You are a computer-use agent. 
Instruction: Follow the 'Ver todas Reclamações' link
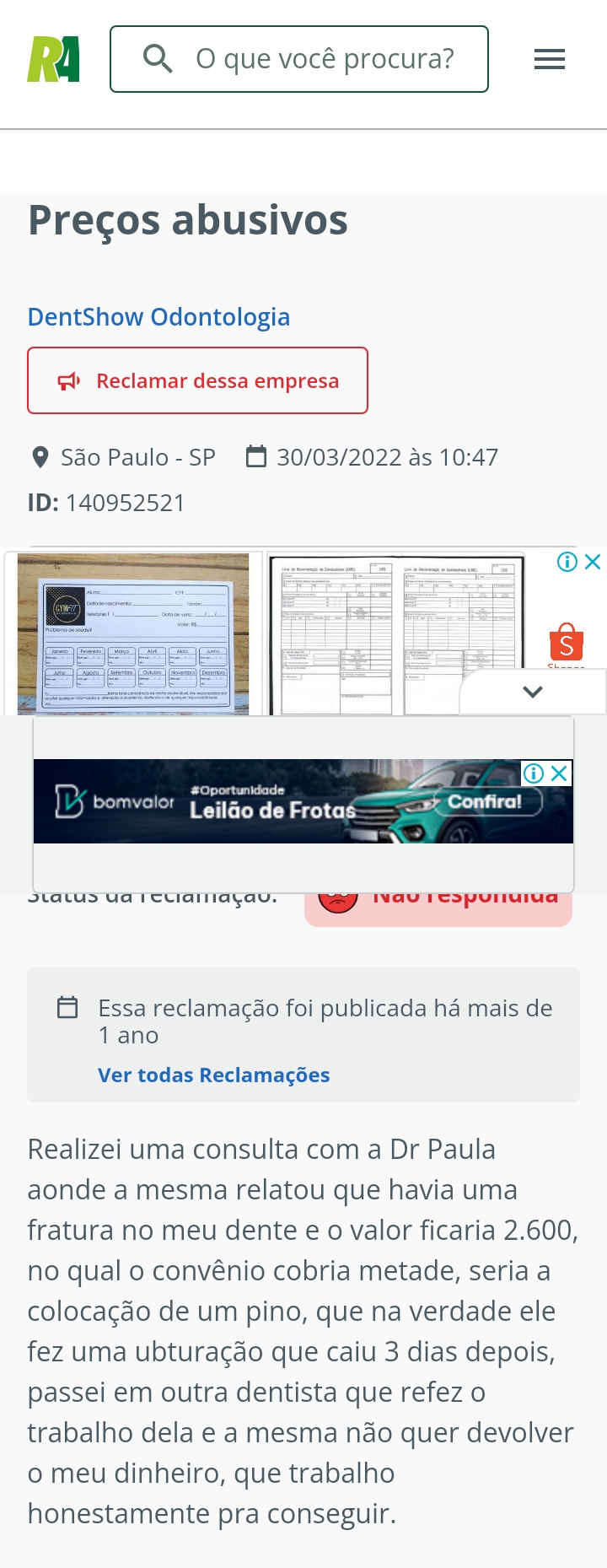213,1075
